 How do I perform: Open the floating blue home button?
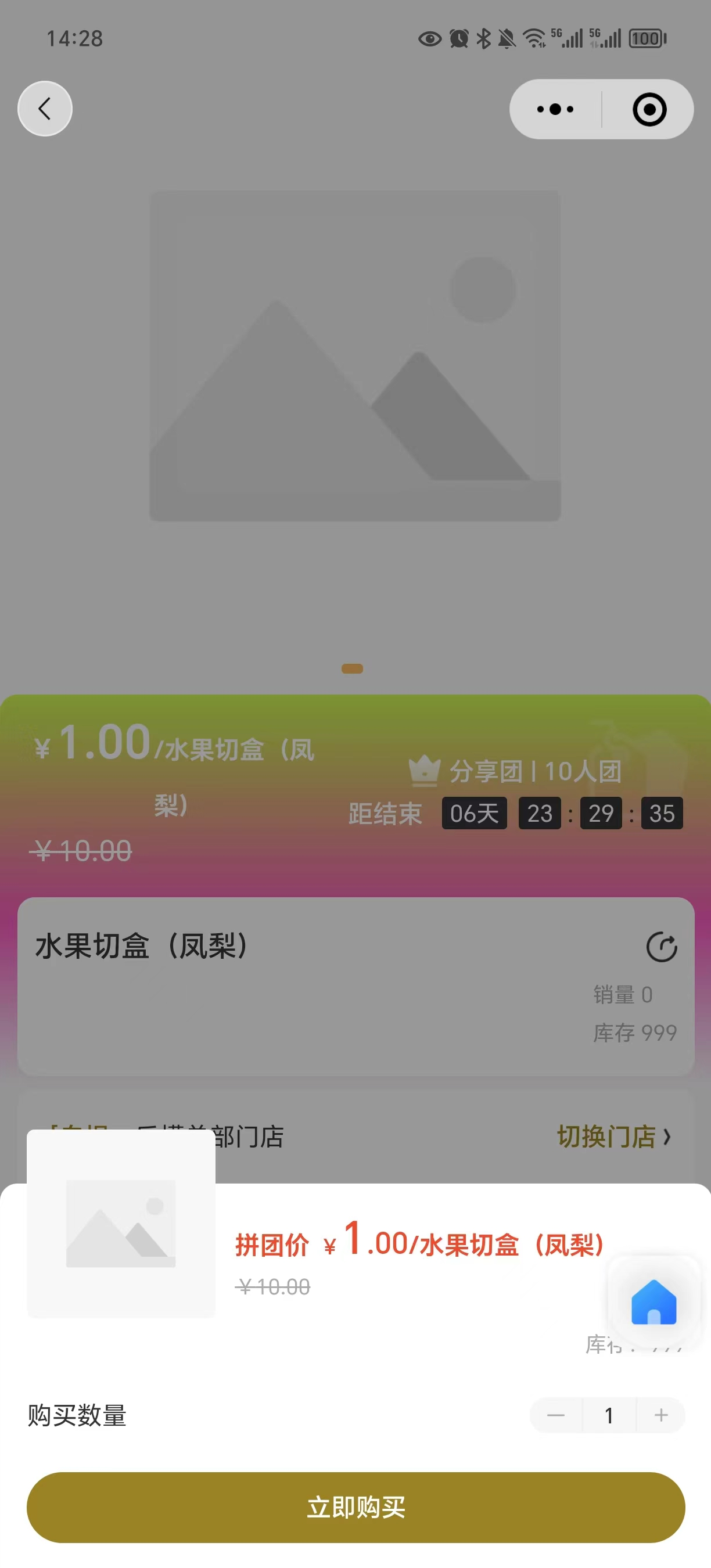pos(653,1303)
